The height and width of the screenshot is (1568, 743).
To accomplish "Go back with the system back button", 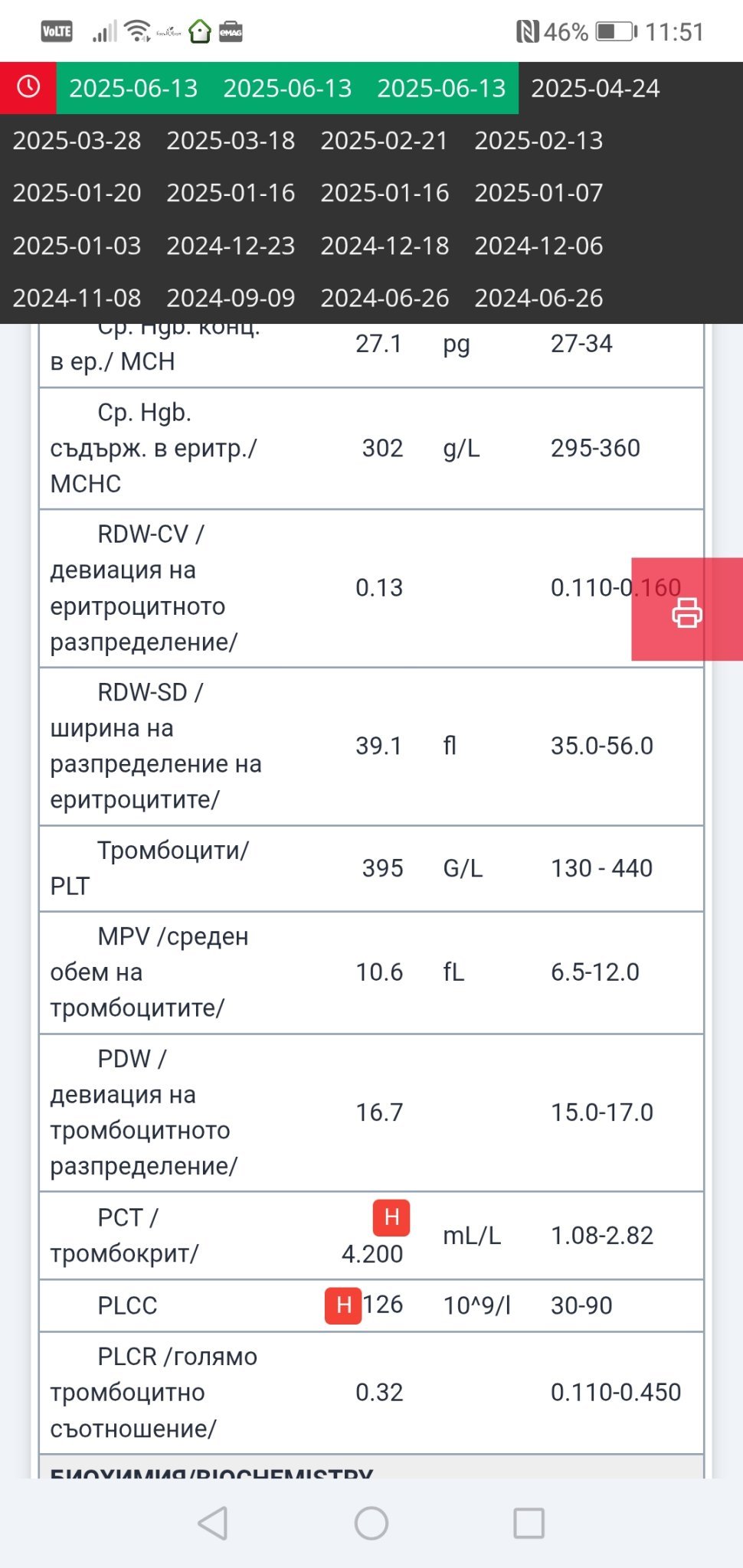I will pyautogui.click(x=213, y=1523).
